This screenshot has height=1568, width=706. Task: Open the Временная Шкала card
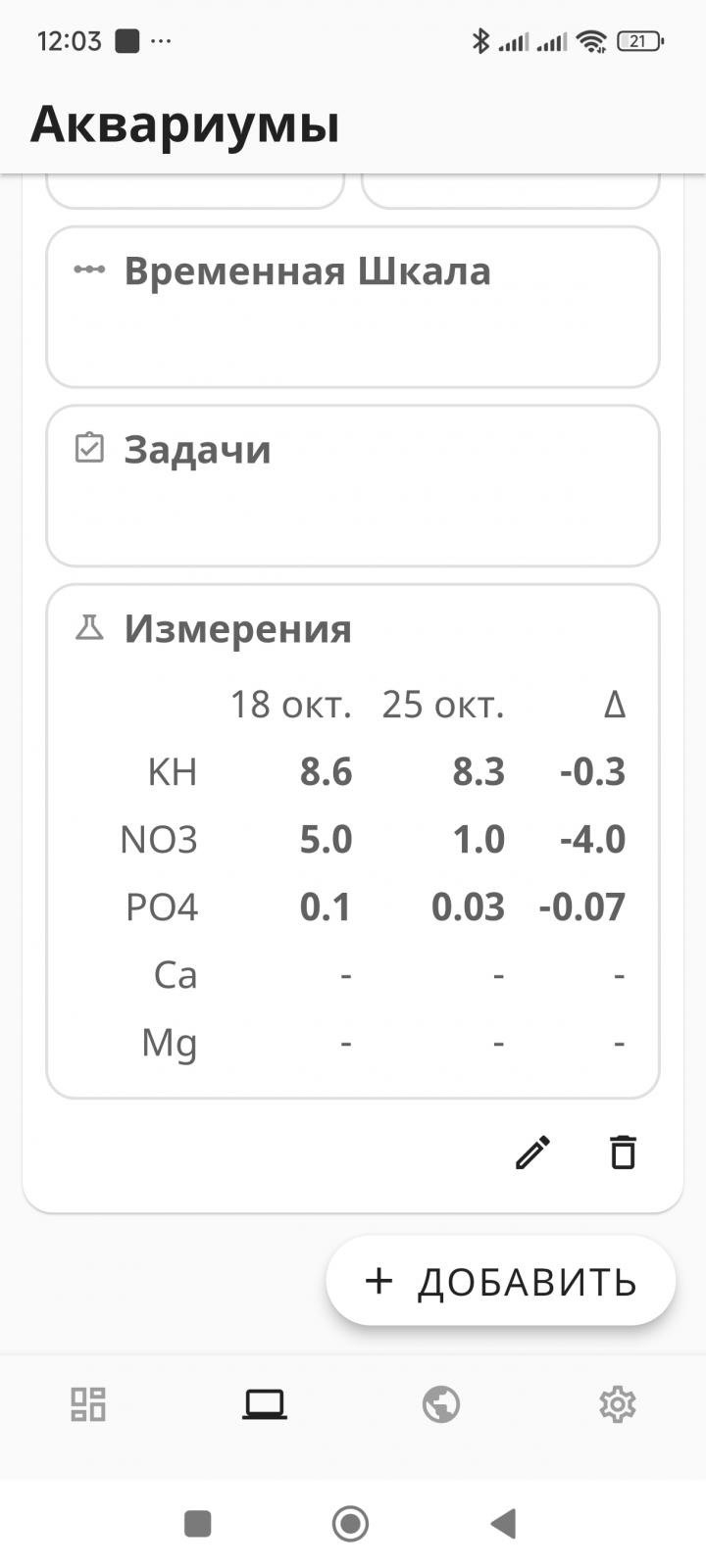[353, 307]
